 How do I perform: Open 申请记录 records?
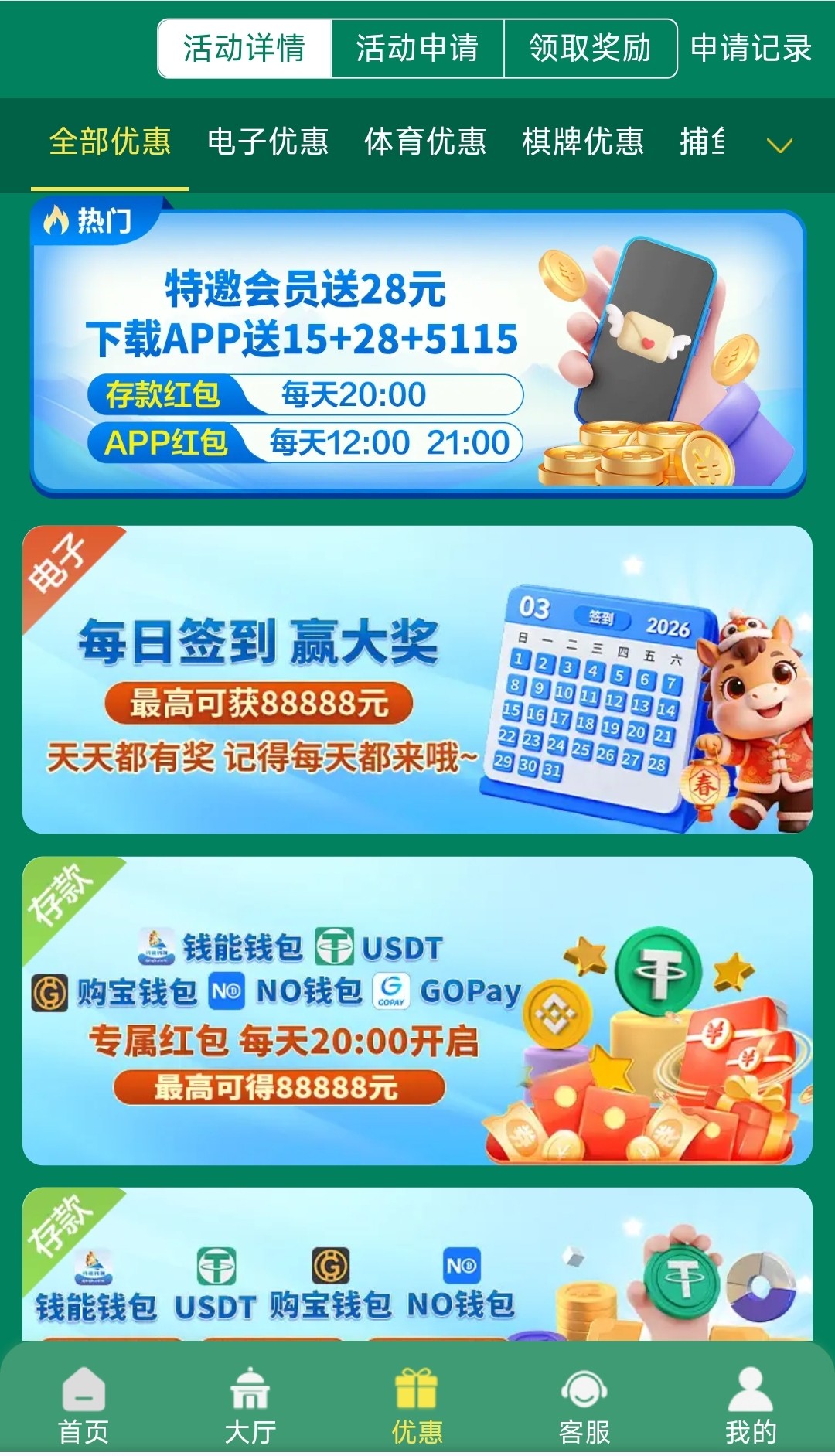pos(750,49)
